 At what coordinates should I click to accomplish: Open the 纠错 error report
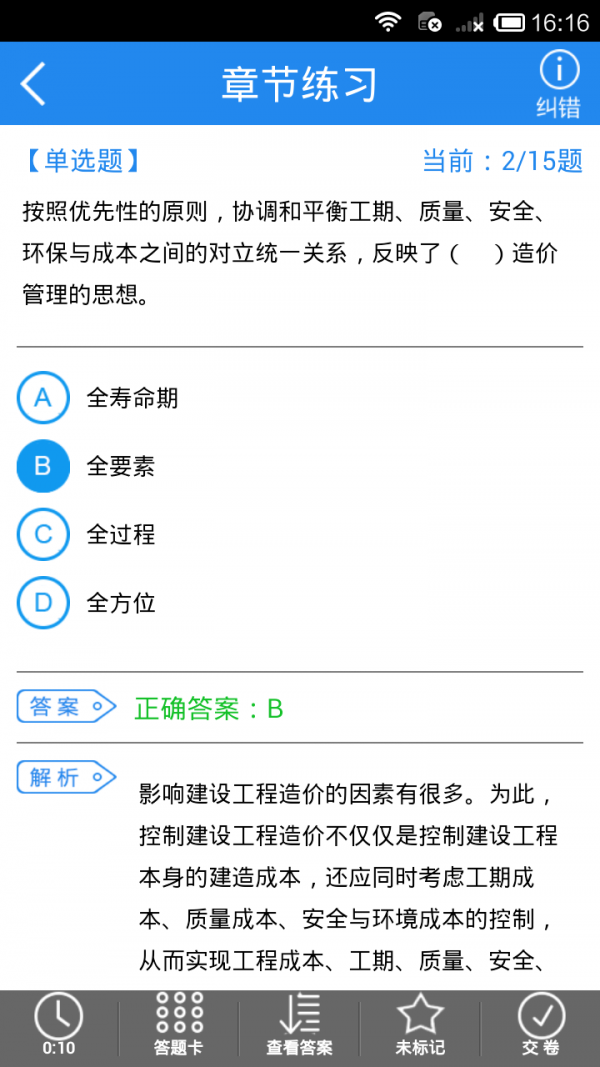(x=558, y=84)
